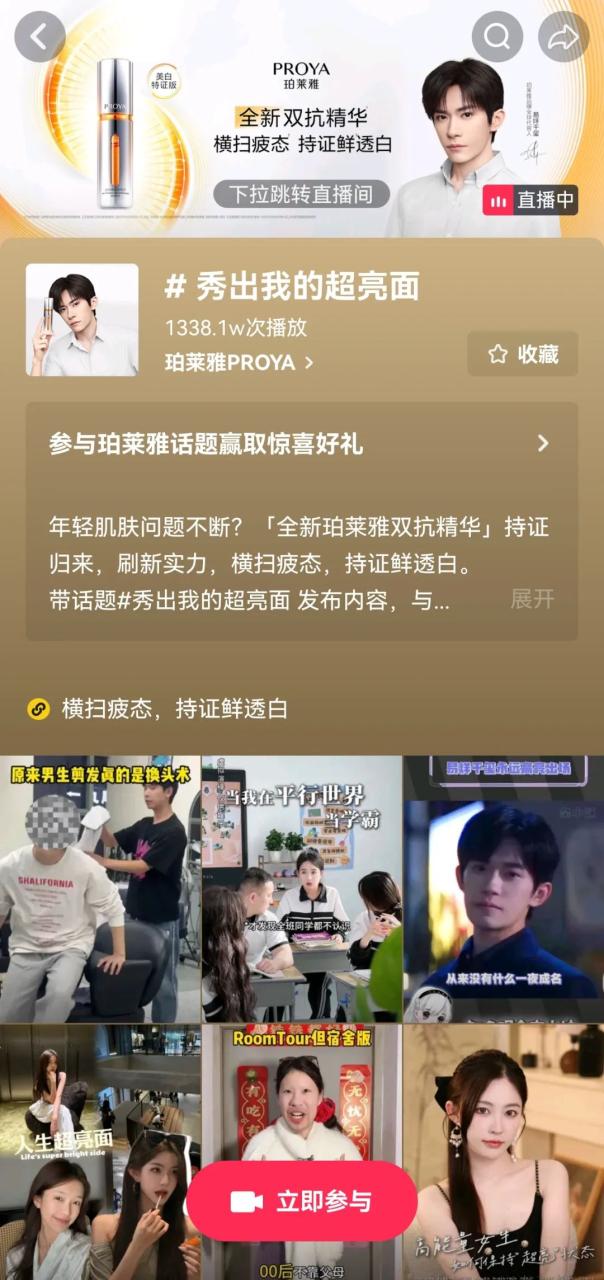Open the topic cover image
This screenshot has height=1280, width=604.
82,320
